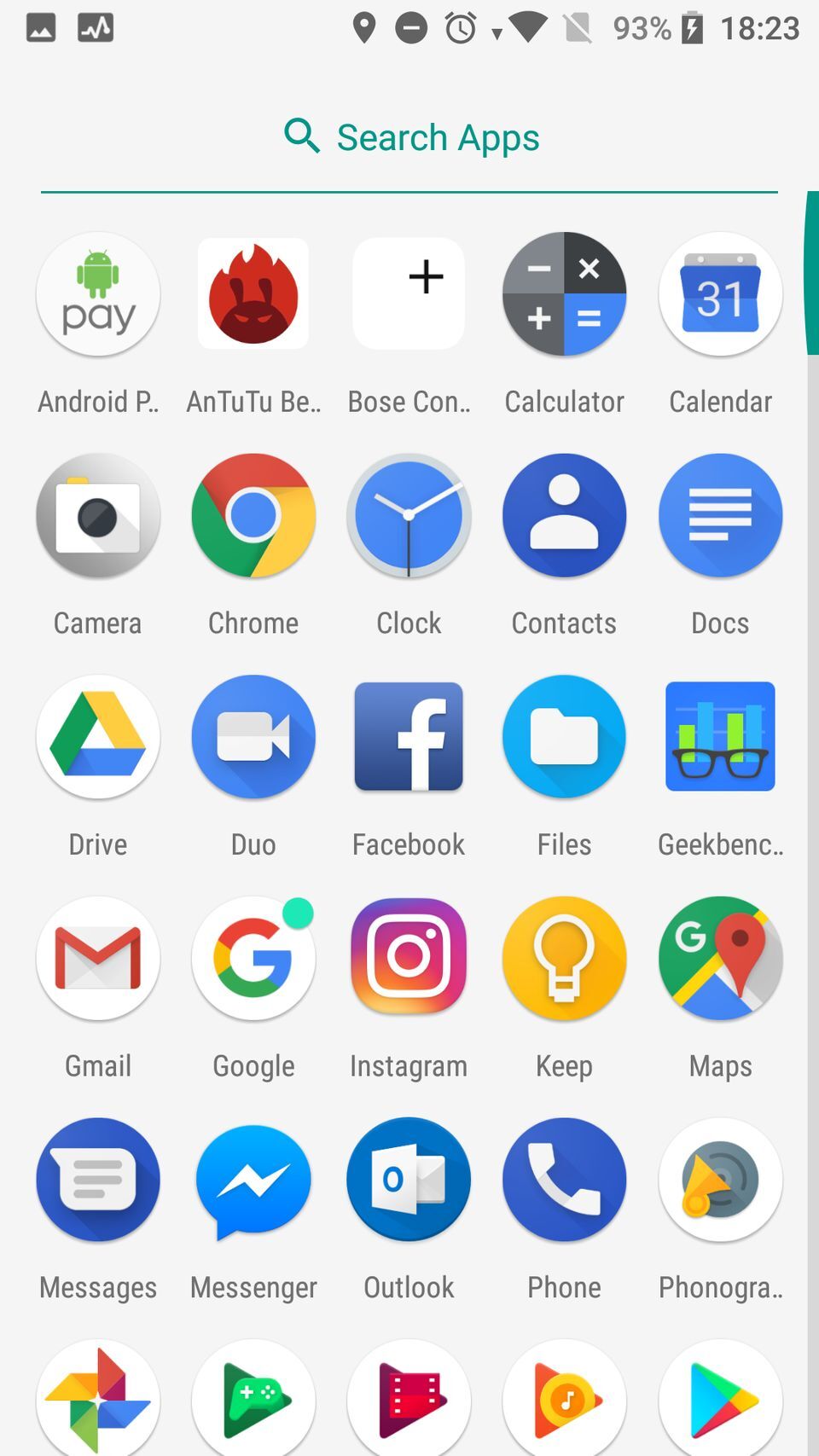
Task: Launch Instagram
Action: pos(409,958)
